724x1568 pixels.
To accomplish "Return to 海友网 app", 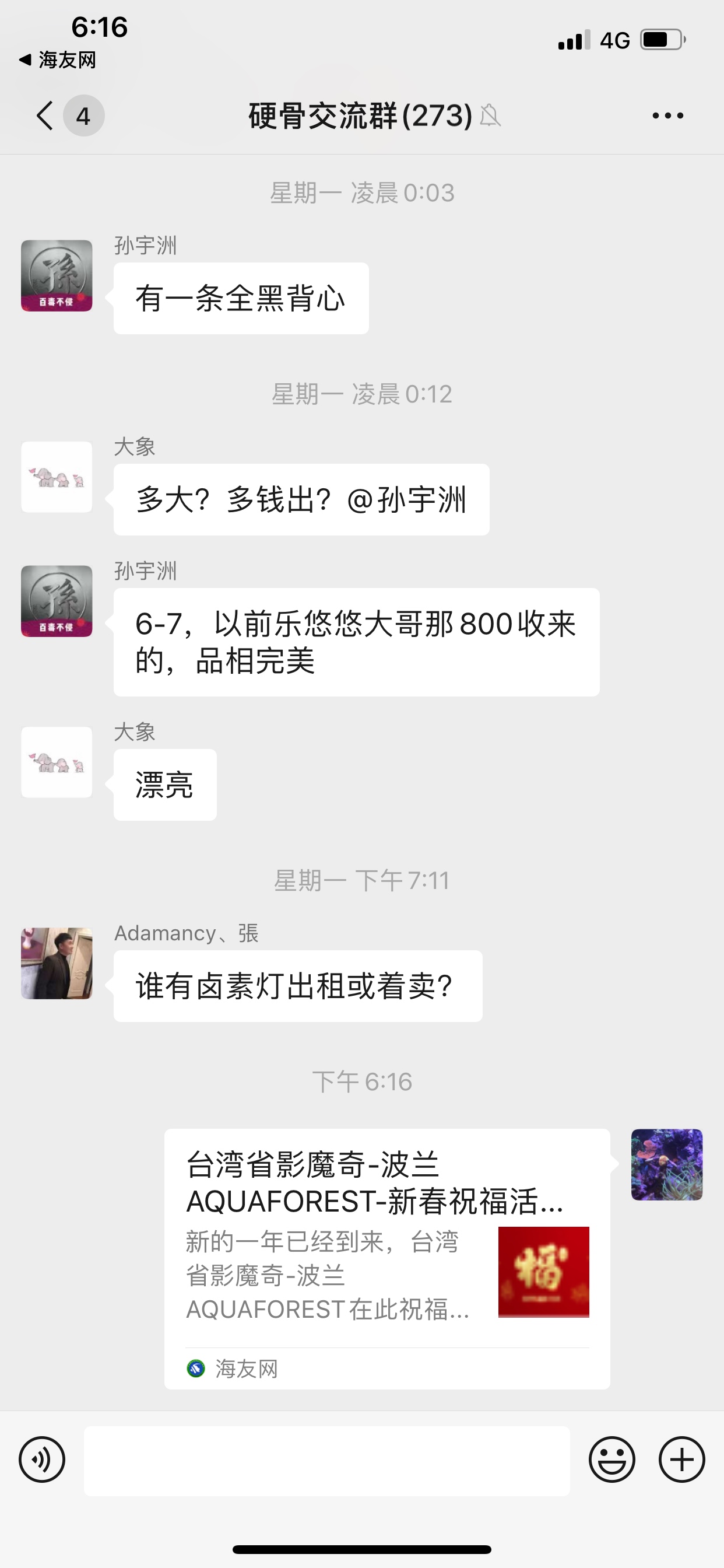I will [58, 60].
